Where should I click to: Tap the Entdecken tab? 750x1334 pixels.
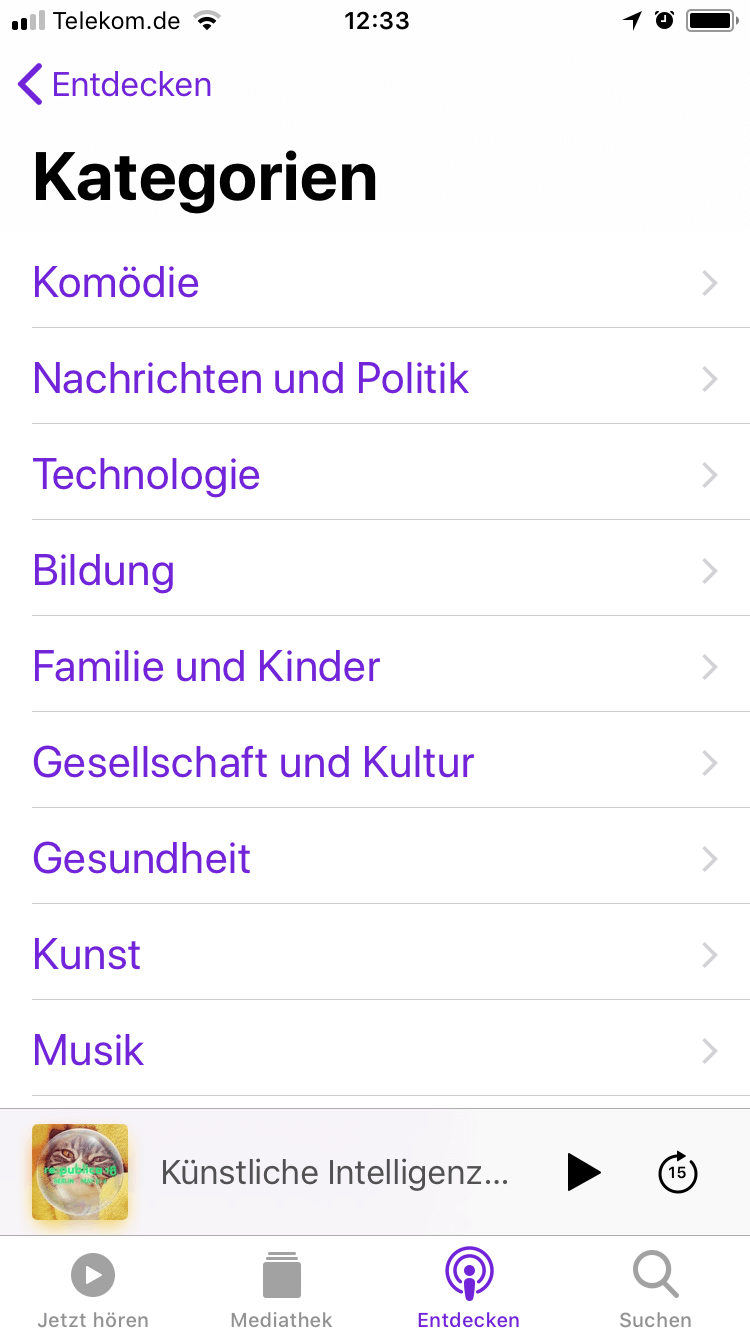pyautogui.click(x=468, y=1289)
